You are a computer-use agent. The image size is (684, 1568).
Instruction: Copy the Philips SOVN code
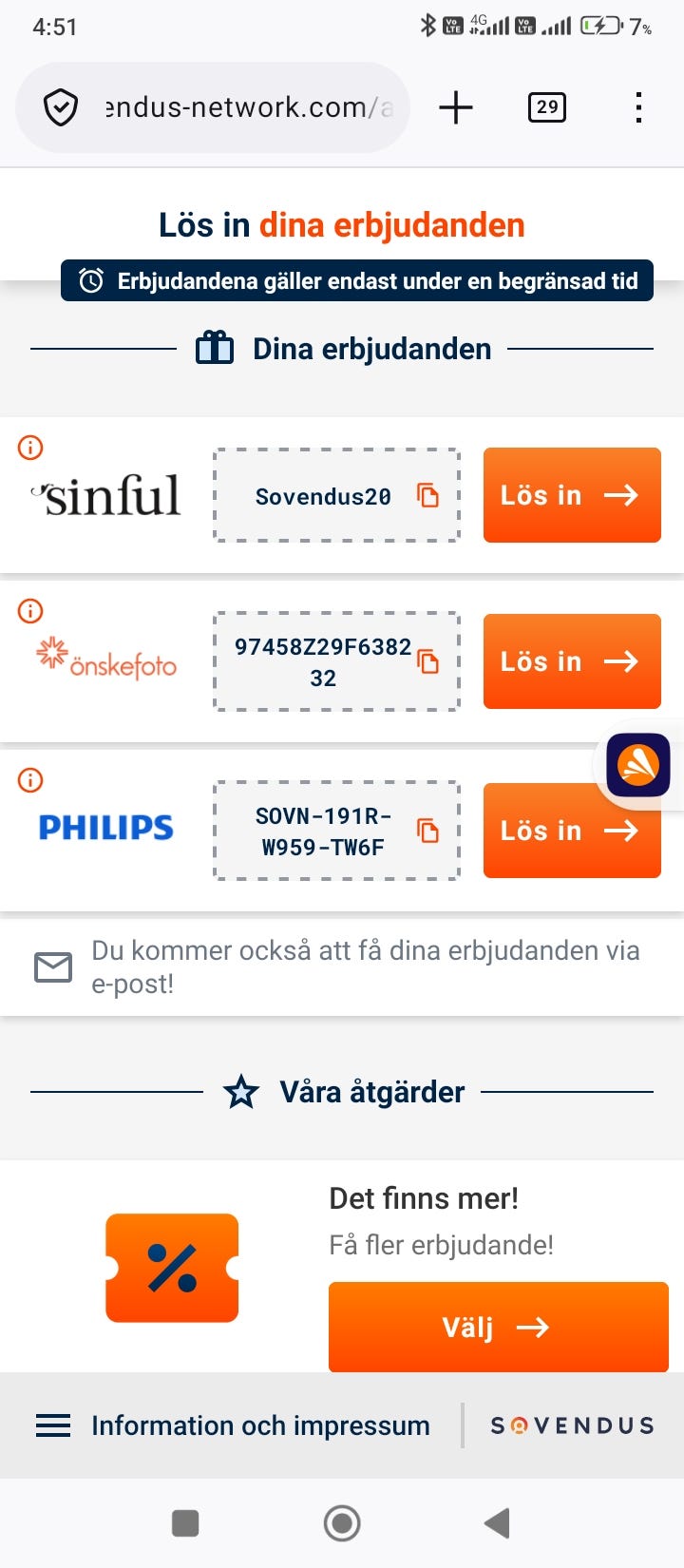pyautogui.click(x=428, y=831)
